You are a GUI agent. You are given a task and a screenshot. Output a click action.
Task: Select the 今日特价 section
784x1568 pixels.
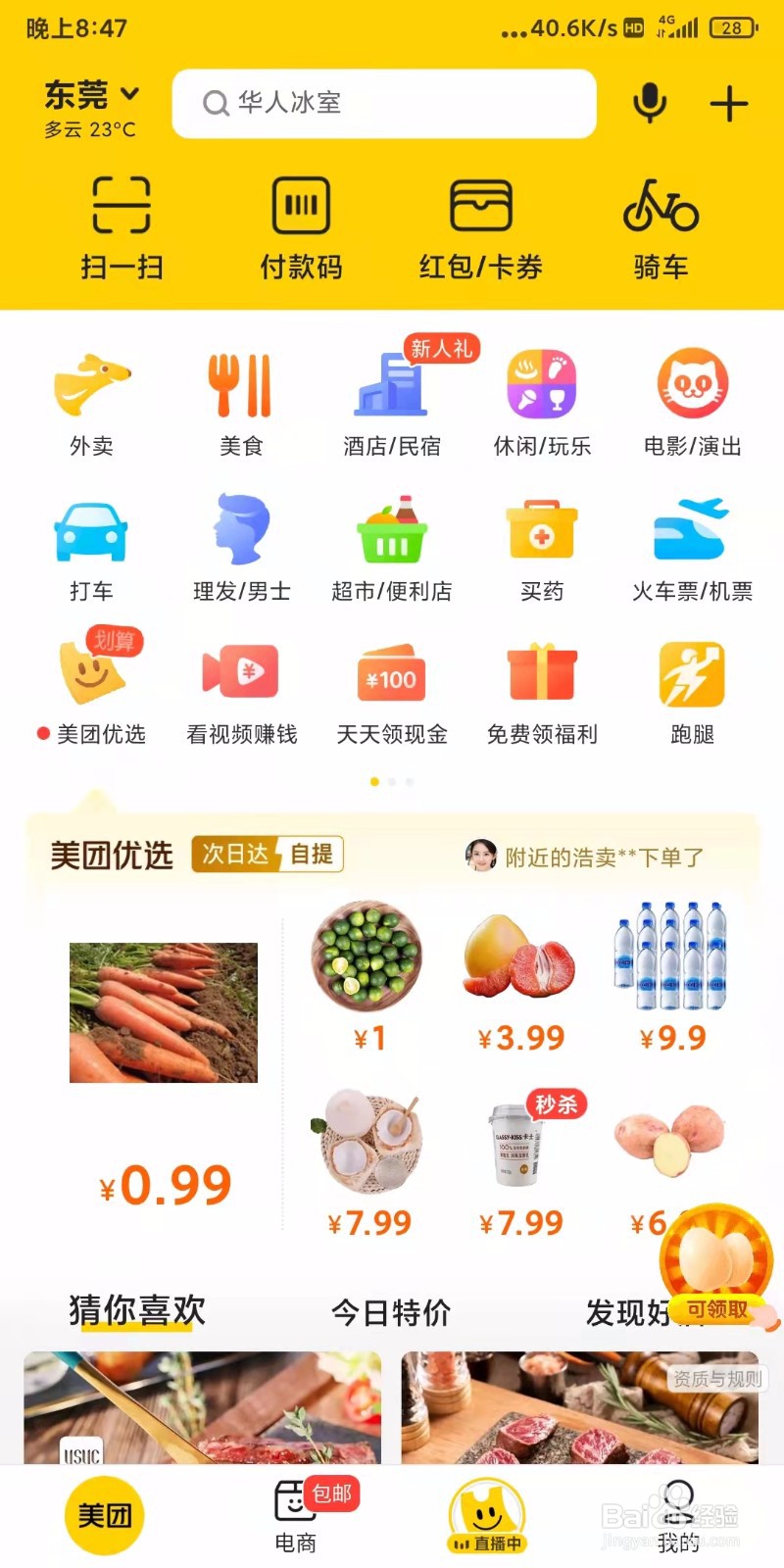391,1312
